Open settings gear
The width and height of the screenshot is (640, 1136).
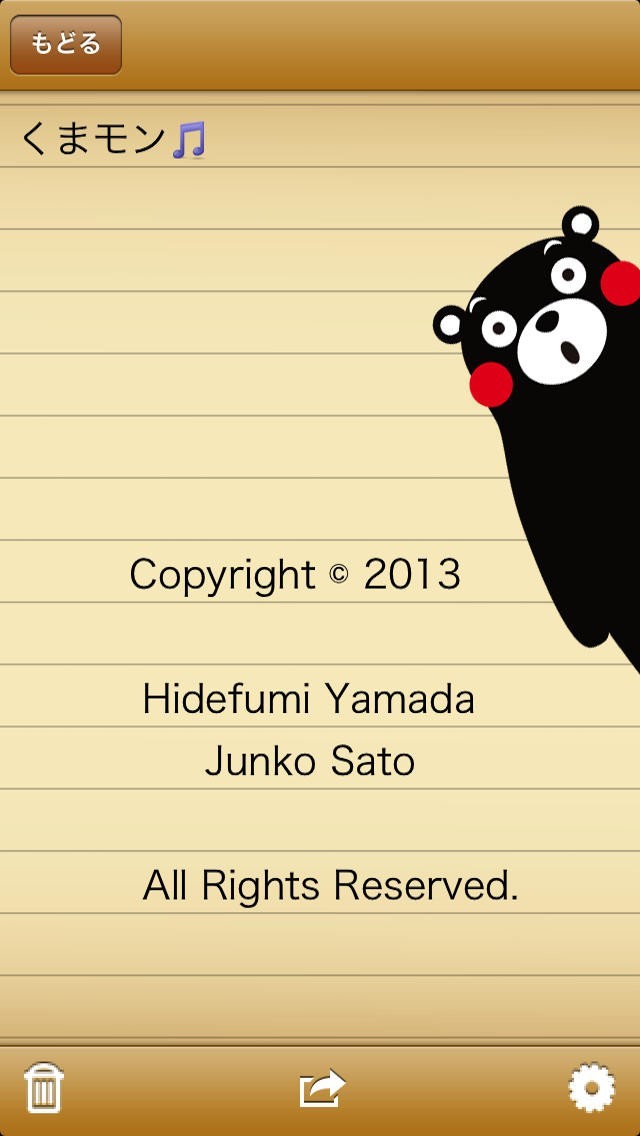pyautogui.click(x=591, y=1088)
